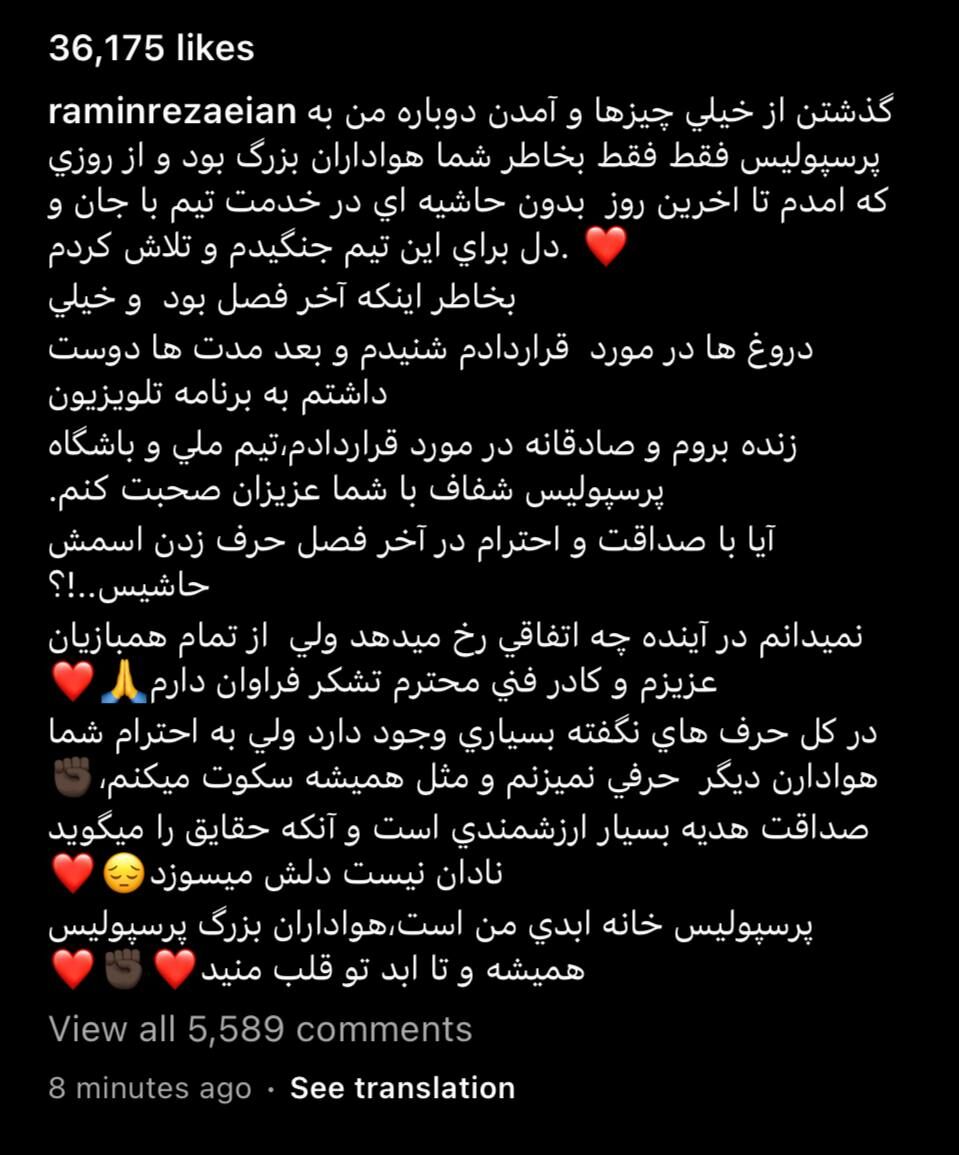
Task: Click the heart emoji after pensive face
Action: (x=70, y=871)
